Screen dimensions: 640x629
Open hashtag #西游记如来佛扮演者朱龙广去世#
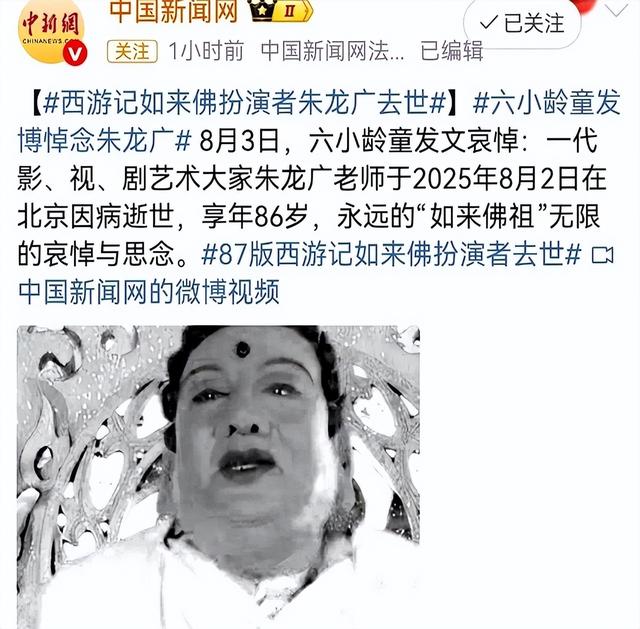(x=241, y=102)
